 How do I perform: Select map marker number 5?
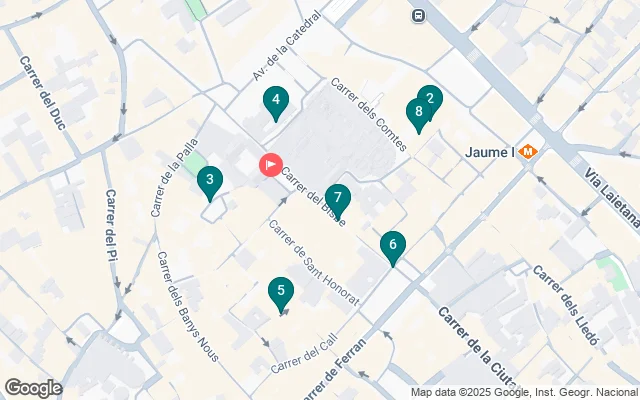click(x=281, y=292)
